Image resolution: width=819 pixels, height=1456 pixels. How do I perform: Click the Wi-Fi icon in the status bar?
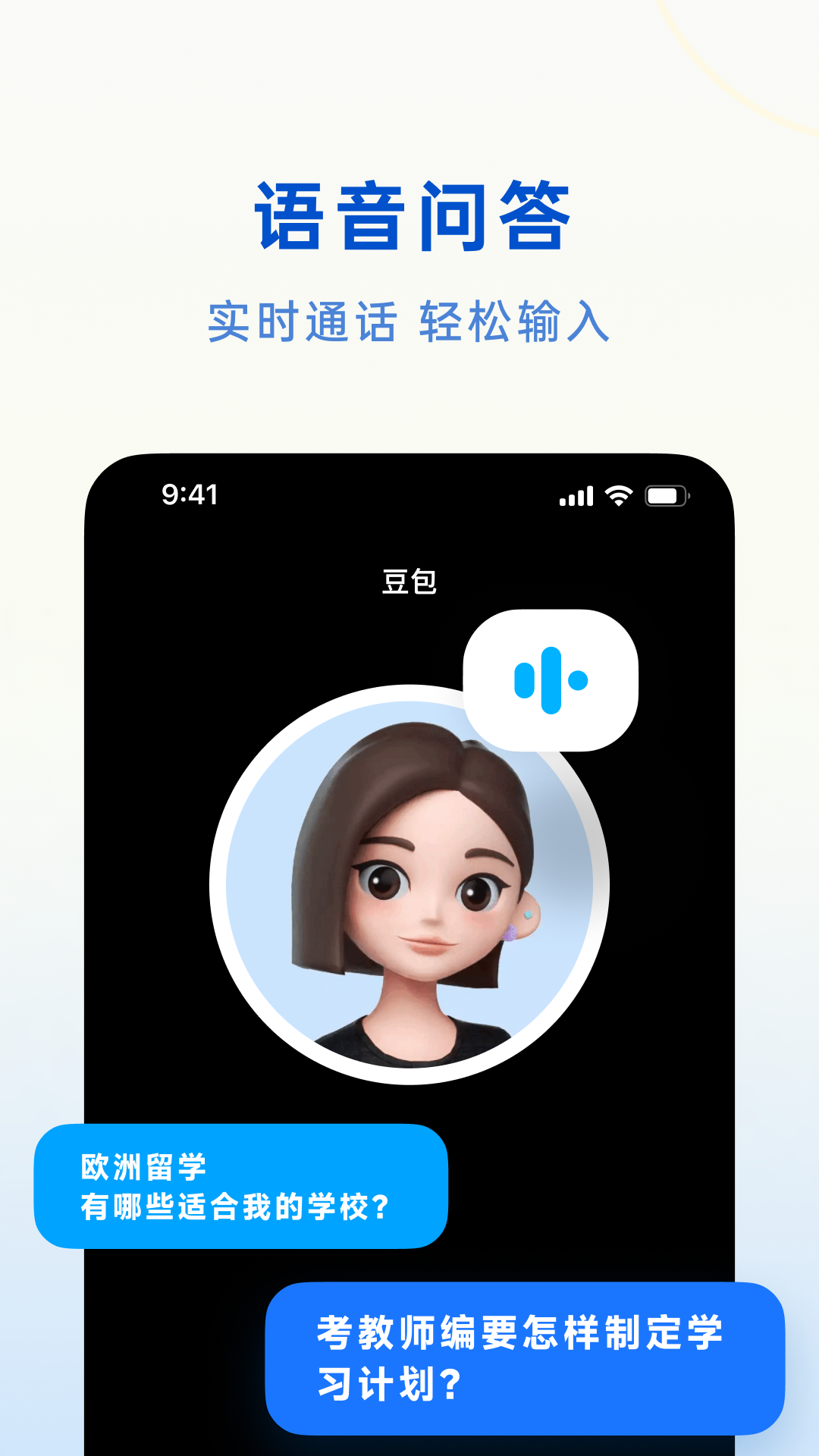(x=620, y=497)
